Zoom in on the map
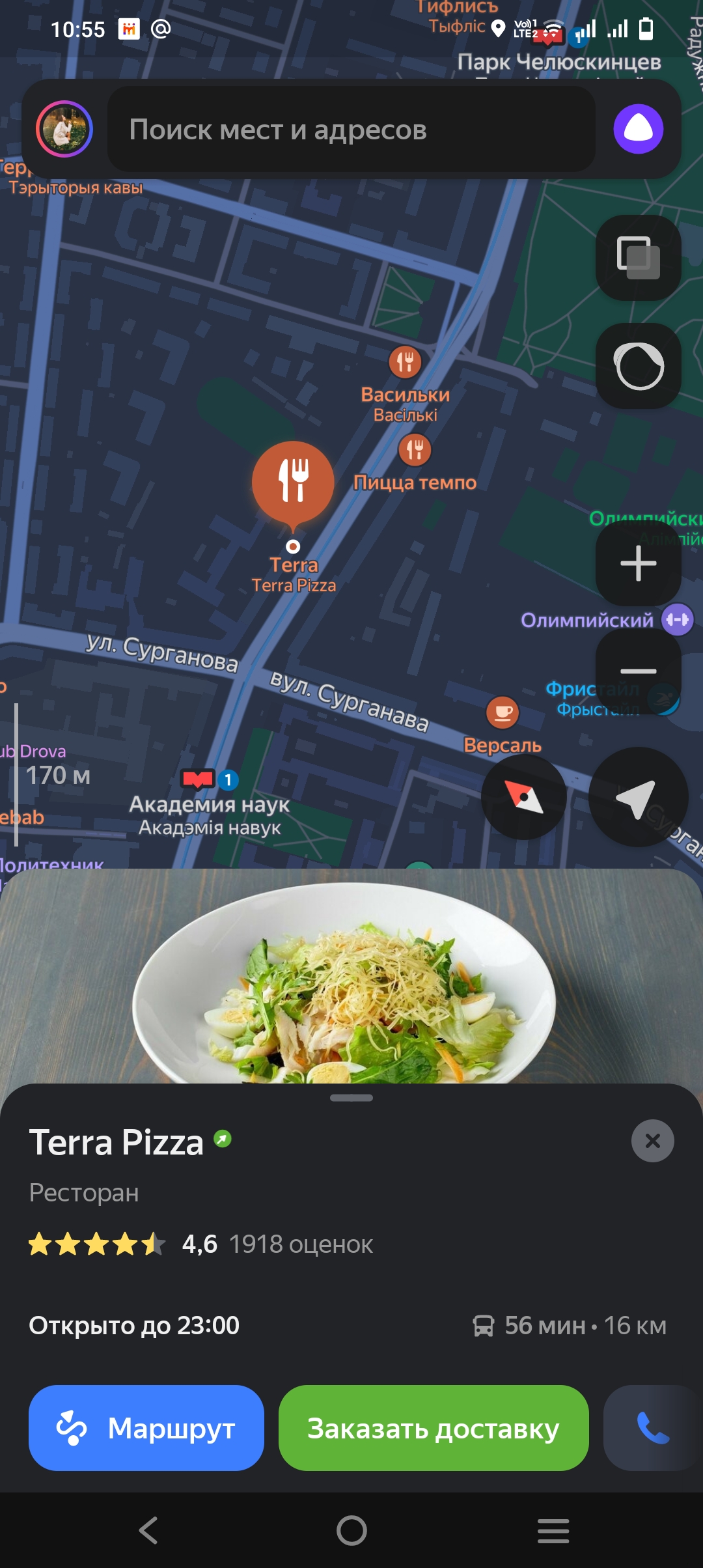This screenshot has width=703, height=1568. (x=638, y=563)
